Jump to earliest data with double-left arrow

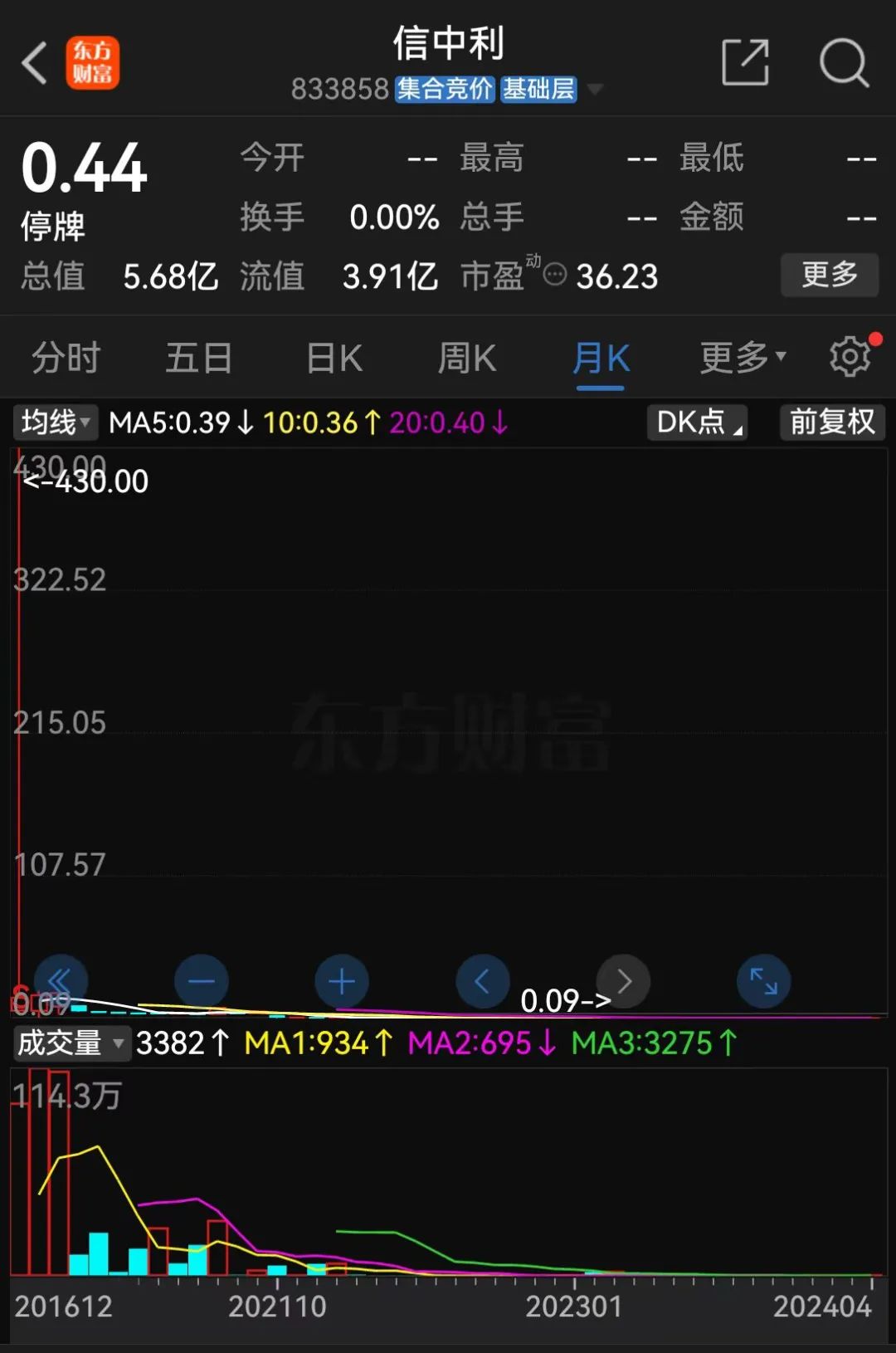pyautogui.click(x=61, y=982)
